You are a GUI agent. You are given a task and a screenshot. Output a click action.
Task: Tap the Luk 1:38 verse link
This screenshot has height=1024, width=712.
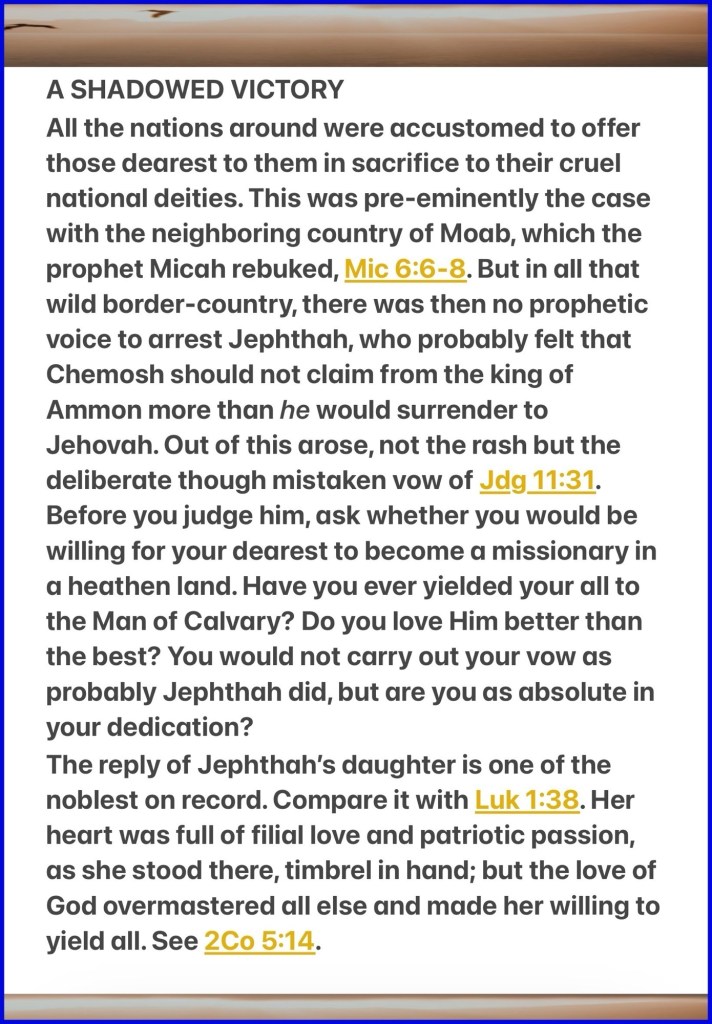pyautogui.click(x=526, y=800)
